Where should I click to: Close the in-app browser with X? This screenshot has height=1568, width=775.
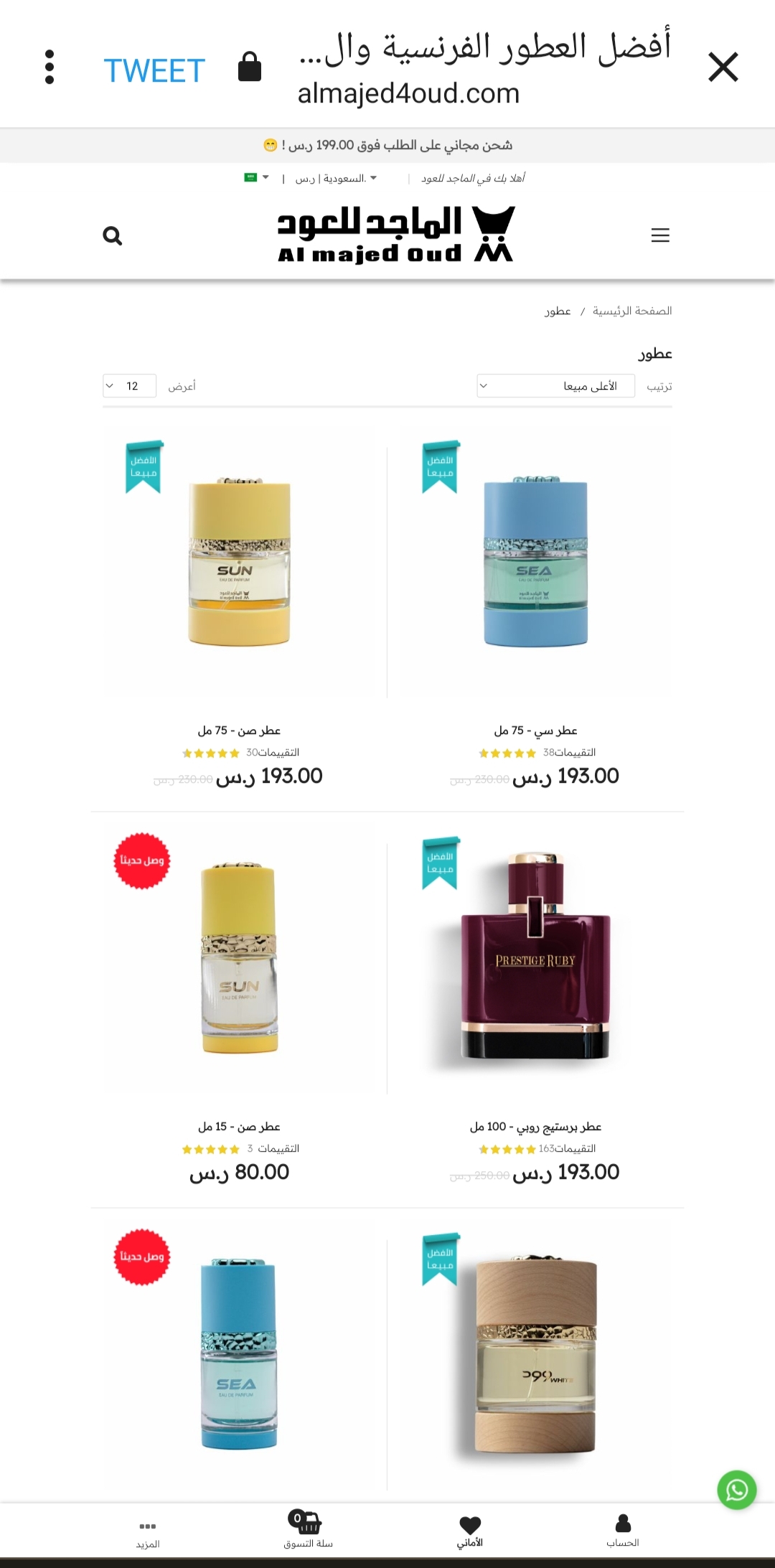[x=723, y=67]
